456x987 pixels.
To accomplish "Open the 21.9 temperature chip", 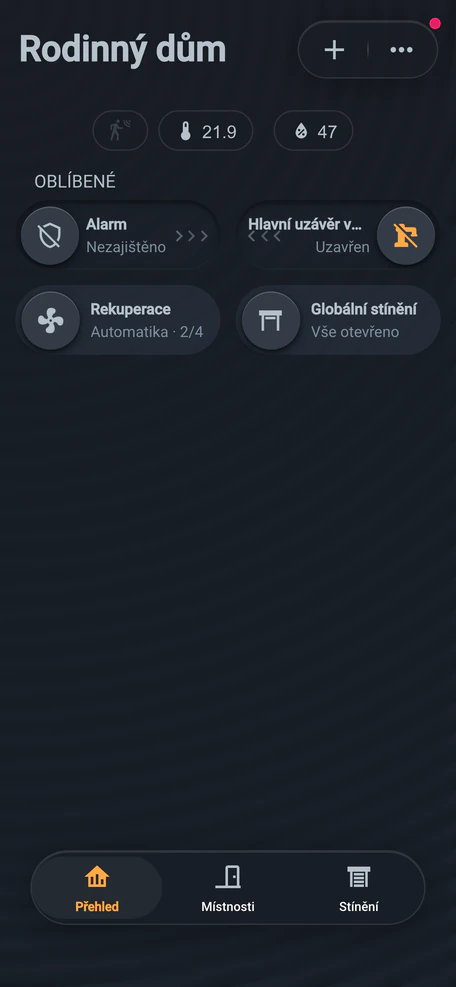I will pyautogui.click(x=205, y=131).
